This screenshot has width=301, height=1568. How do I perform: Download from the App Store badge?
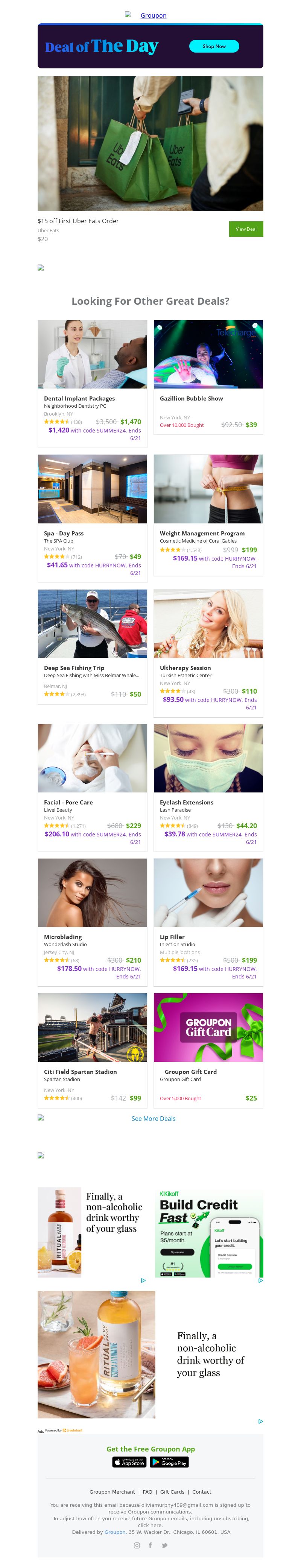pyautogui.click(x=129, y=1462)
